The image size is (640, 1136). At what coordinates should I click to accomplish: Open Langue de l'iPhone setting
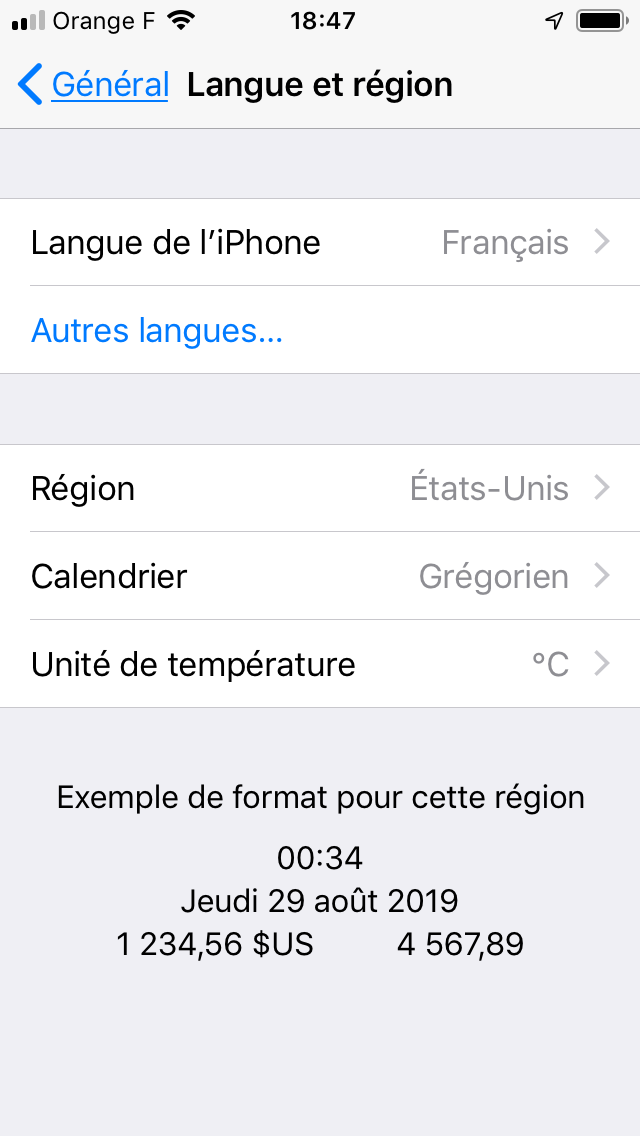pyautogui.click(x=320, y=242)
